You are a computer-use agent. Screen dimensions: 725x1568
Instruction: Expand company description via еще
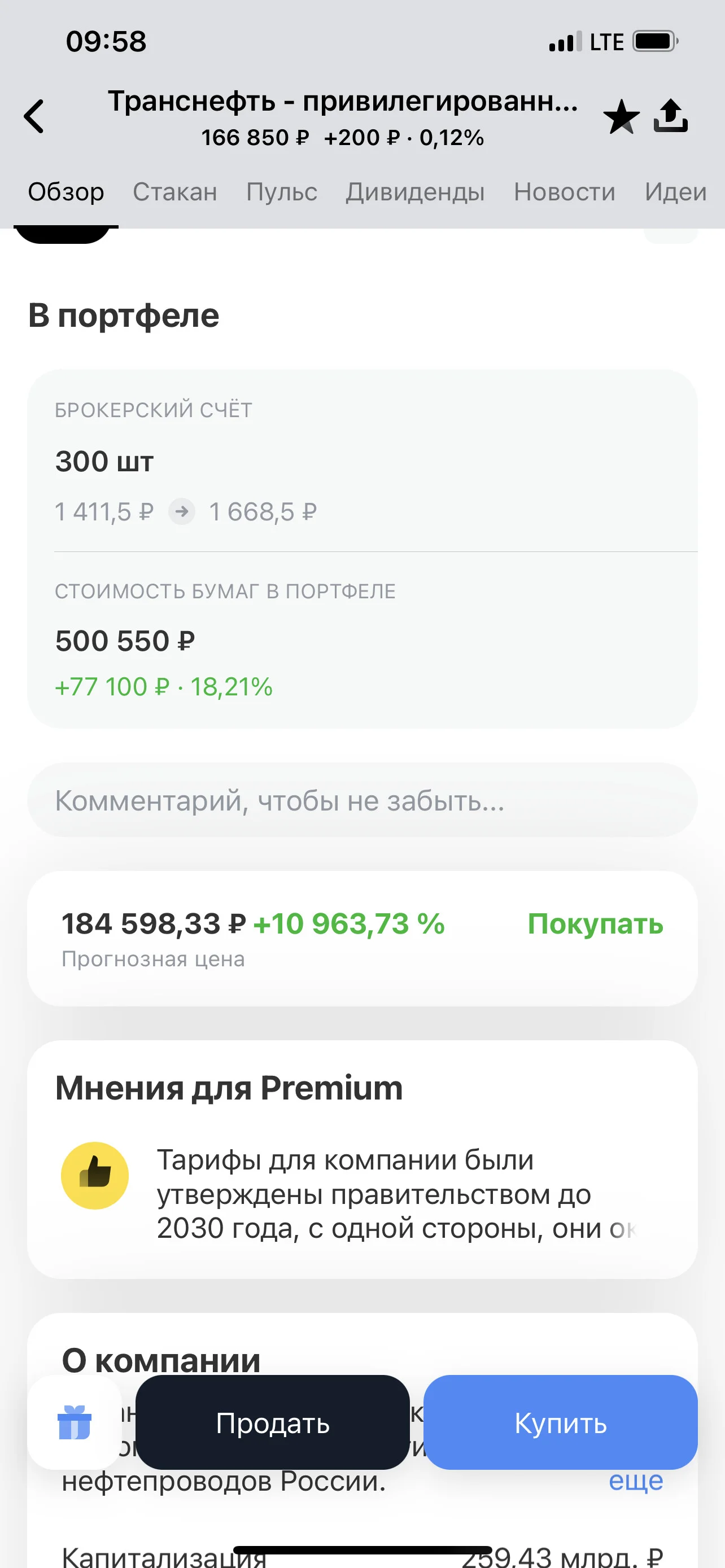636,1481
